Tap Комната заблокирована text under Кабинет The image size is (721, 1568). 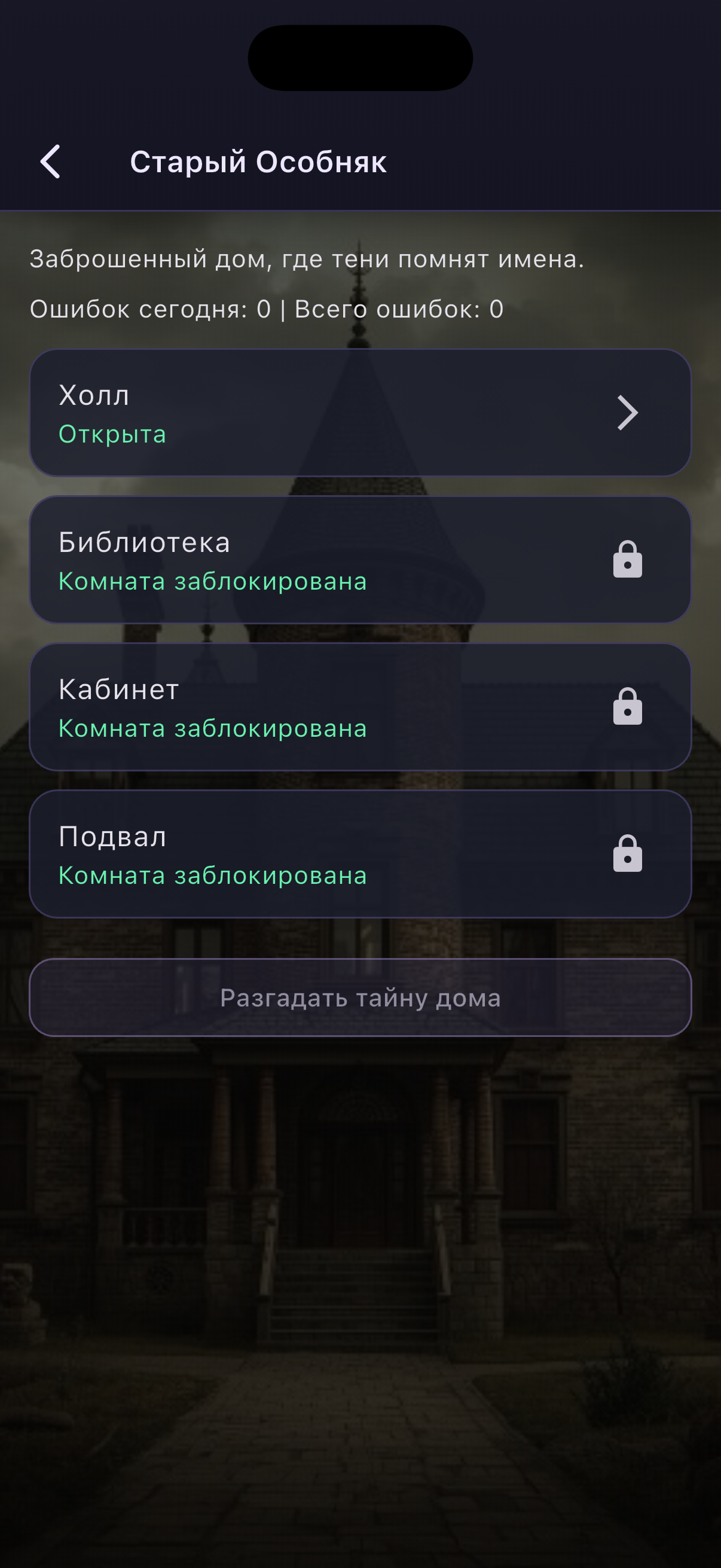(x=212, y=728)
